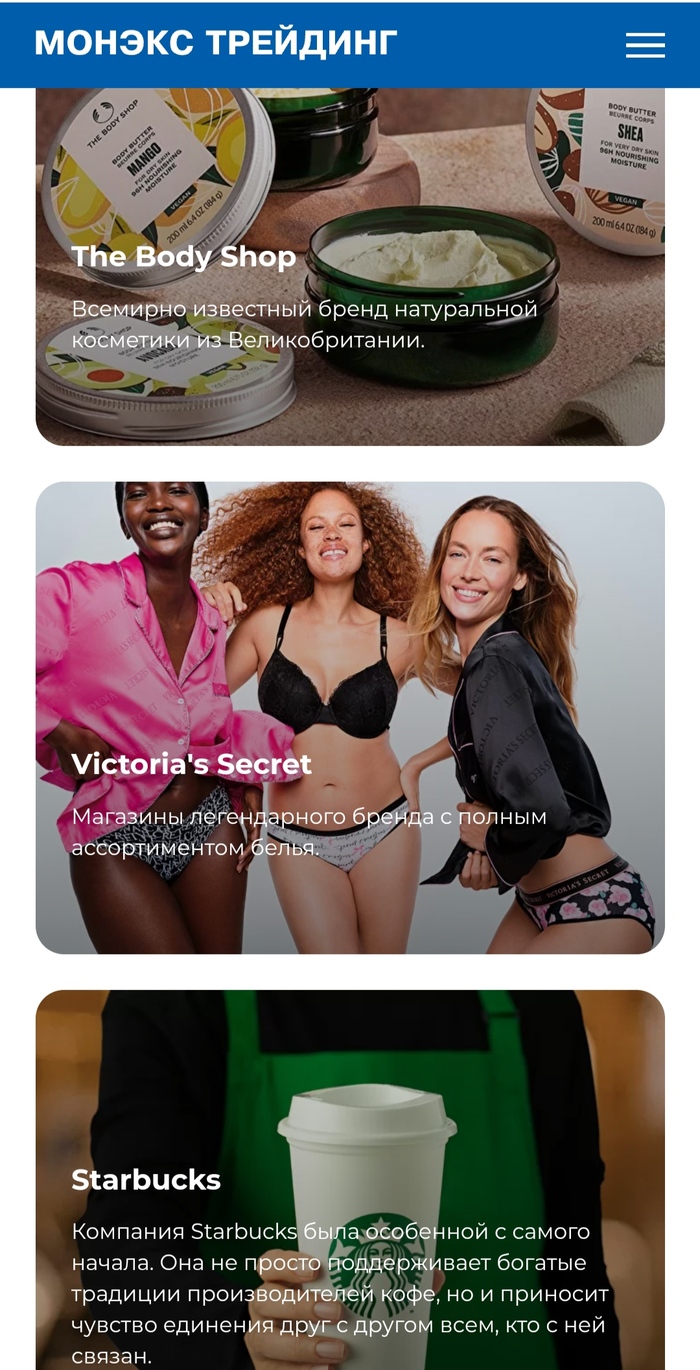Viewport: 700px width, 1370px height.
Task: View the Victoria's Secret brand card
Action: click(x=350, y=717)
